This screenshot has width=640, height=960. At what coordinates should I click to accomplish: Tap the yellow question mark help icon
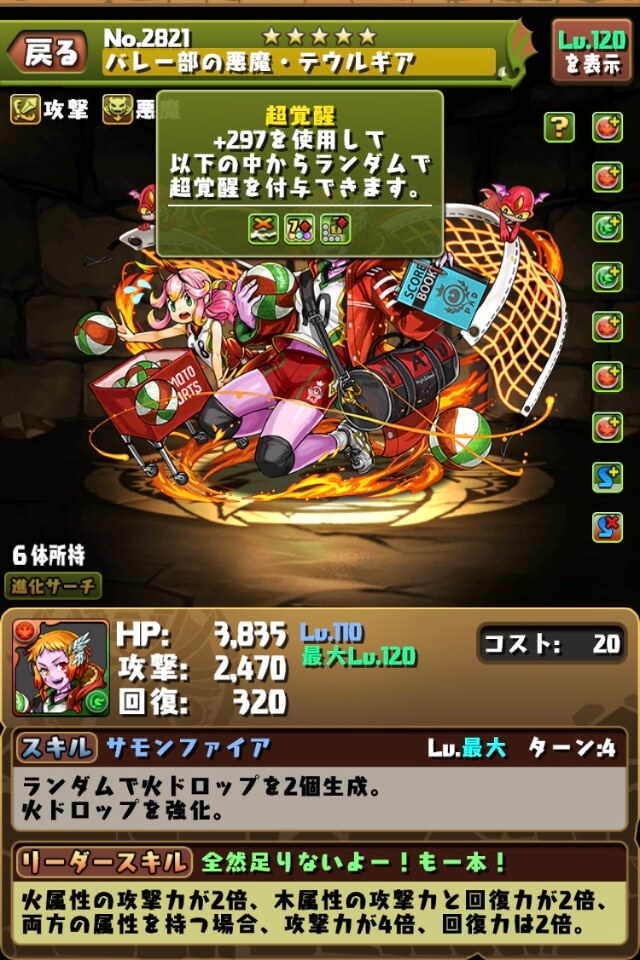click(559, 127)
